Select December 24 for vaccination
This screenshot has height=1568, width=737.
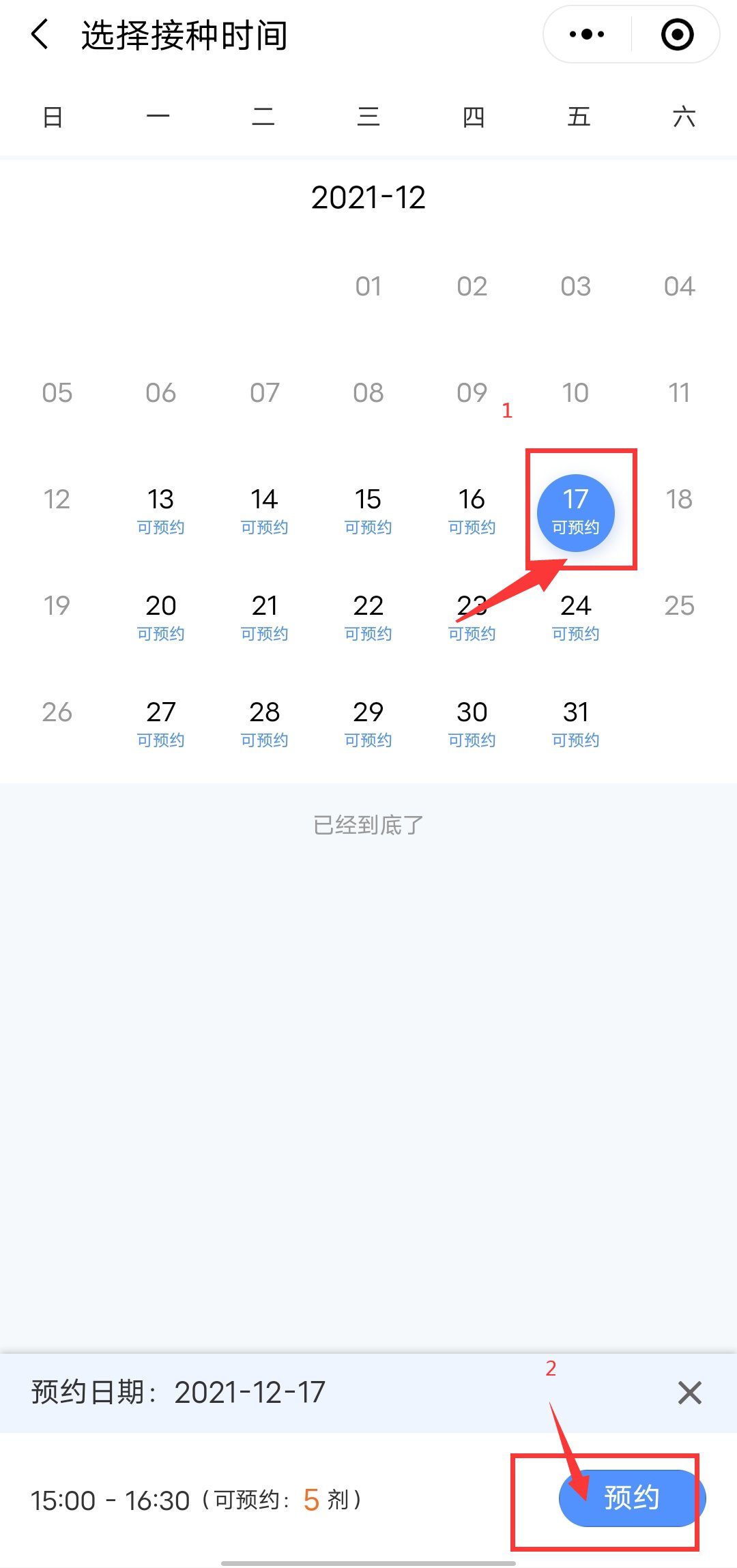pos(576,615)
